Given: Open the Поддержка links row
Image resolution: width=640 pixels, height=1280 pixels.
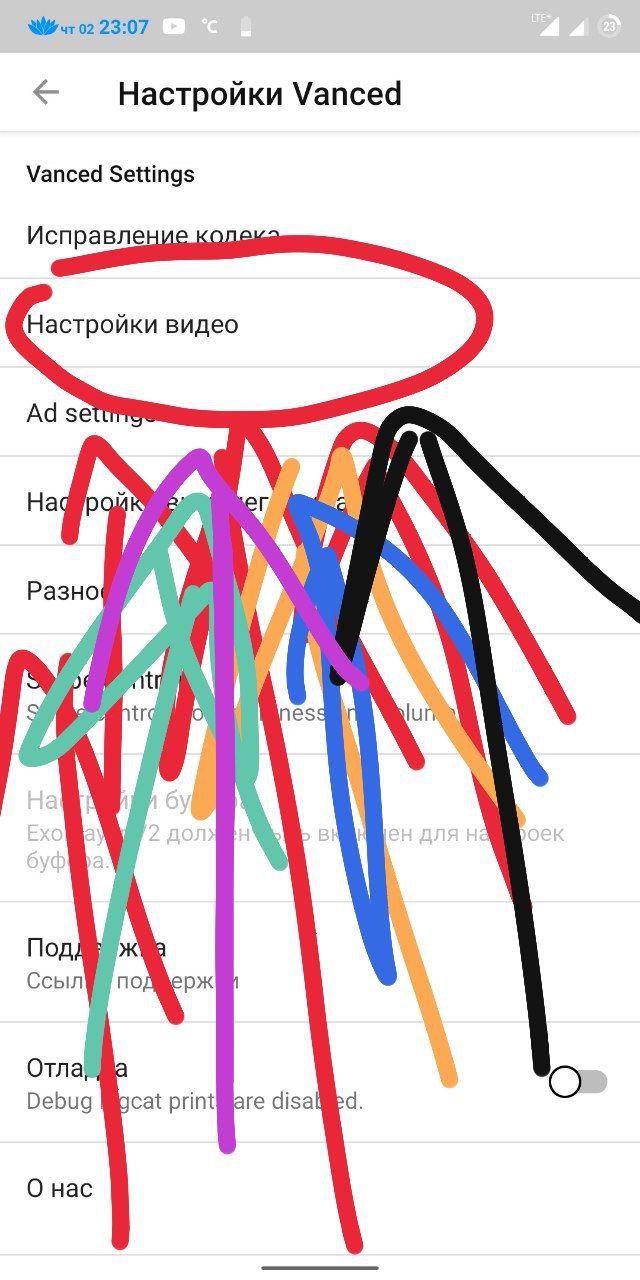Looking at the screenshot, I should 96,961.
